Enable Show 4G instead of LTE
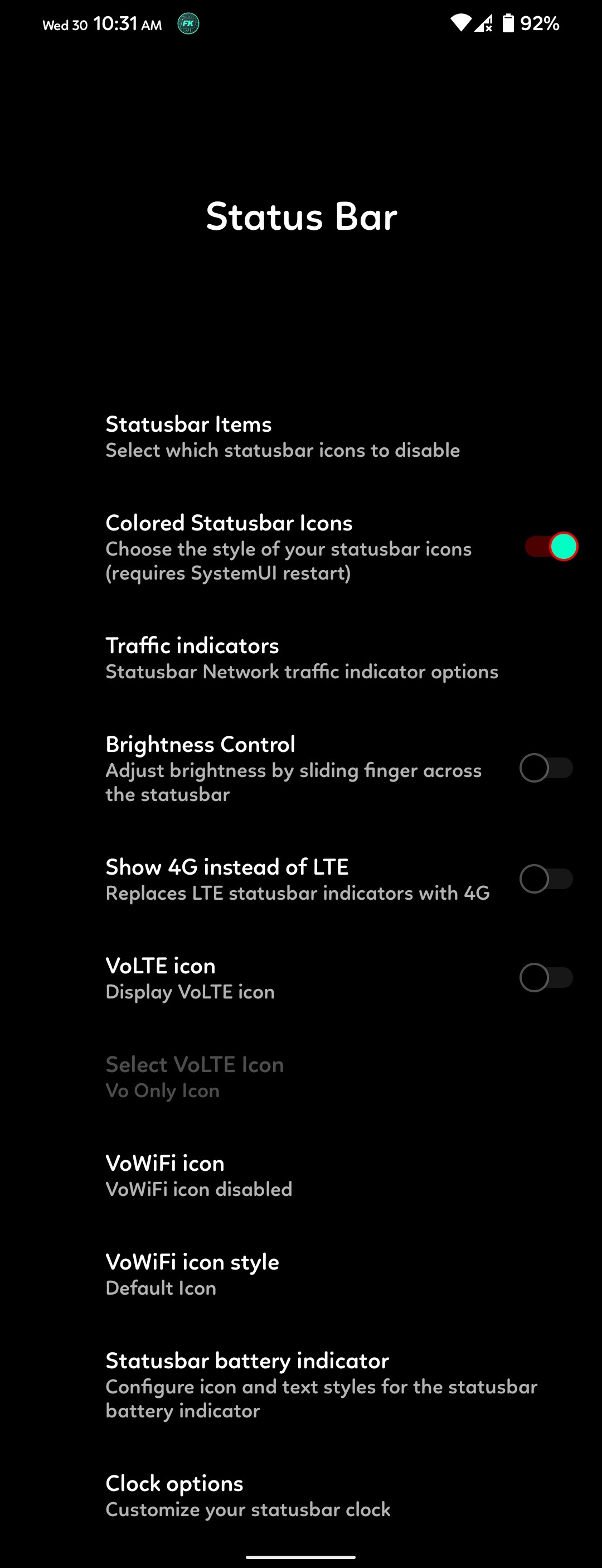Screen dimensions: 602x1568 coord(546,879)
